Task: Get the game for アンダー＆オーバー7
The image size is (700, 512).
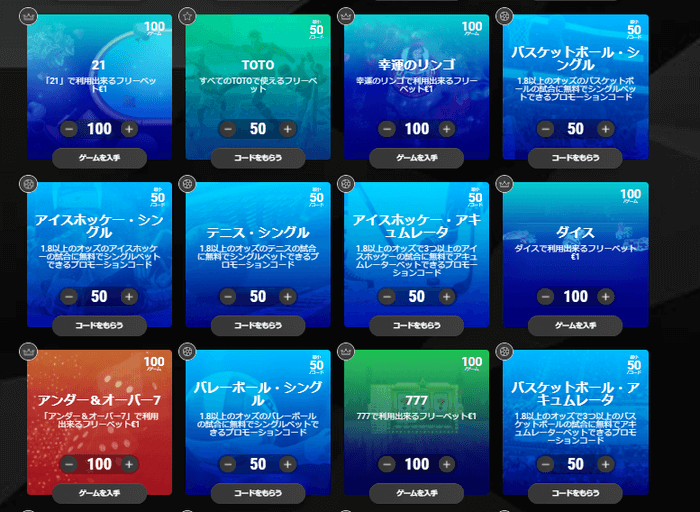Action: coord(99,493)
